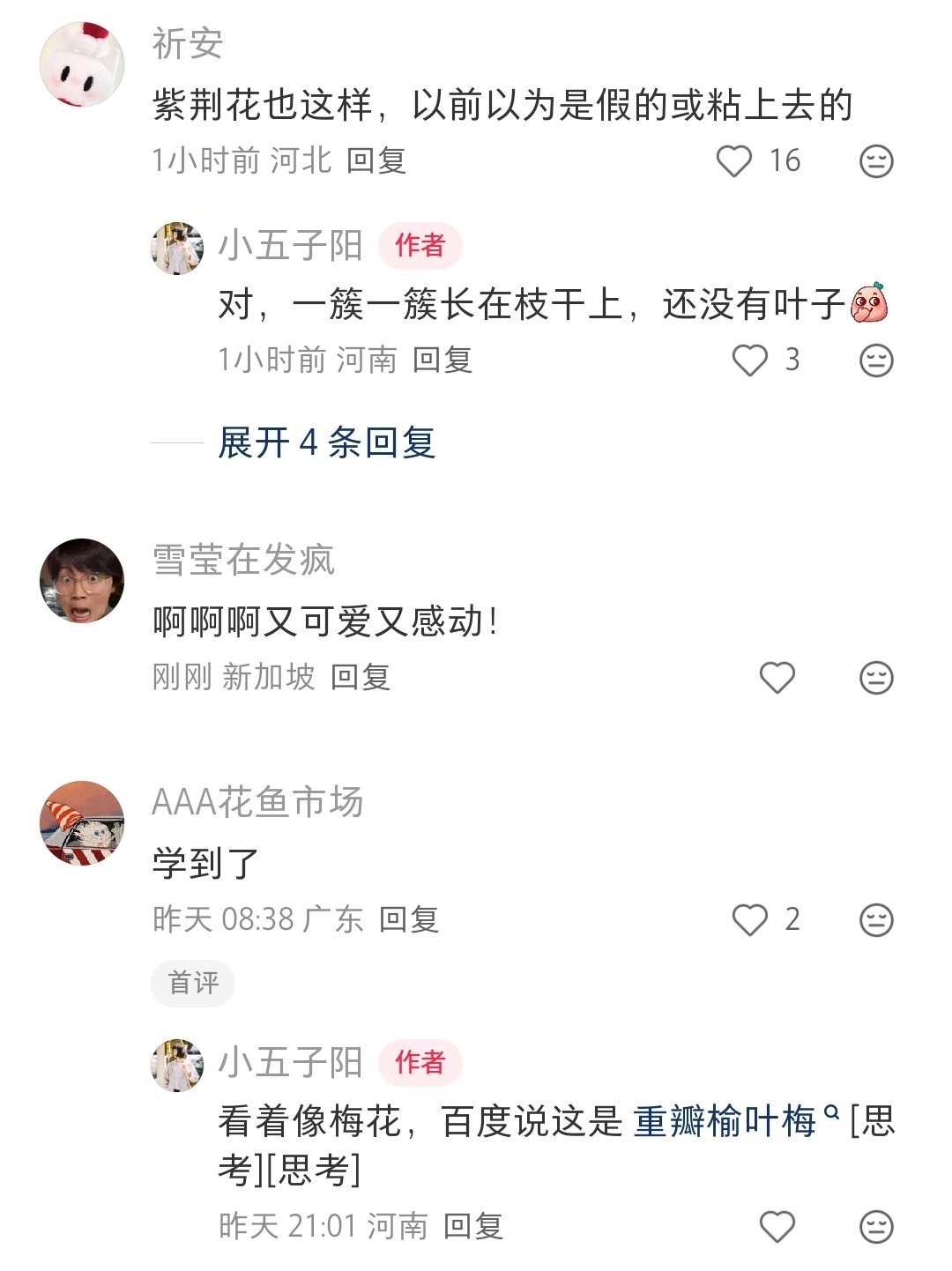Dislike 雪莹在发疯's comment

point(876,678)
